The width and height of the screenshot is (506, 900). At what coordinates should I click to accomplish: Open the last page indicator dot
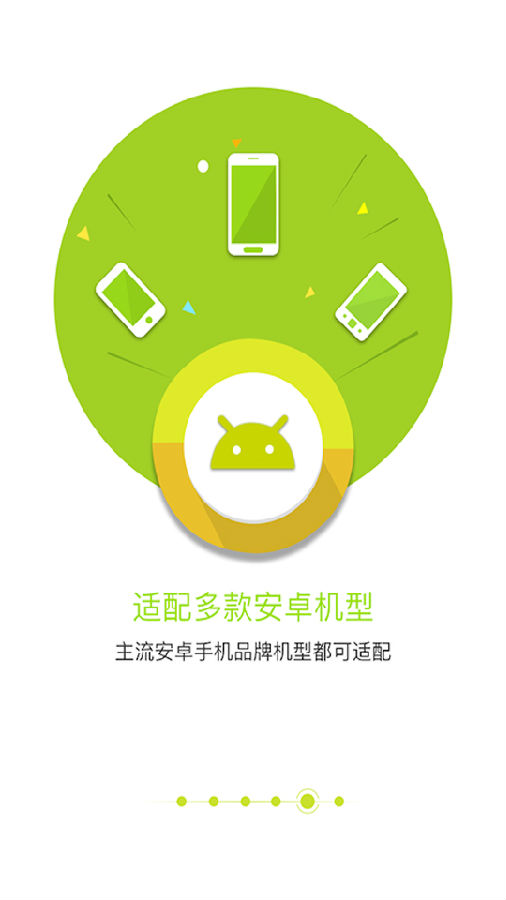339,801
